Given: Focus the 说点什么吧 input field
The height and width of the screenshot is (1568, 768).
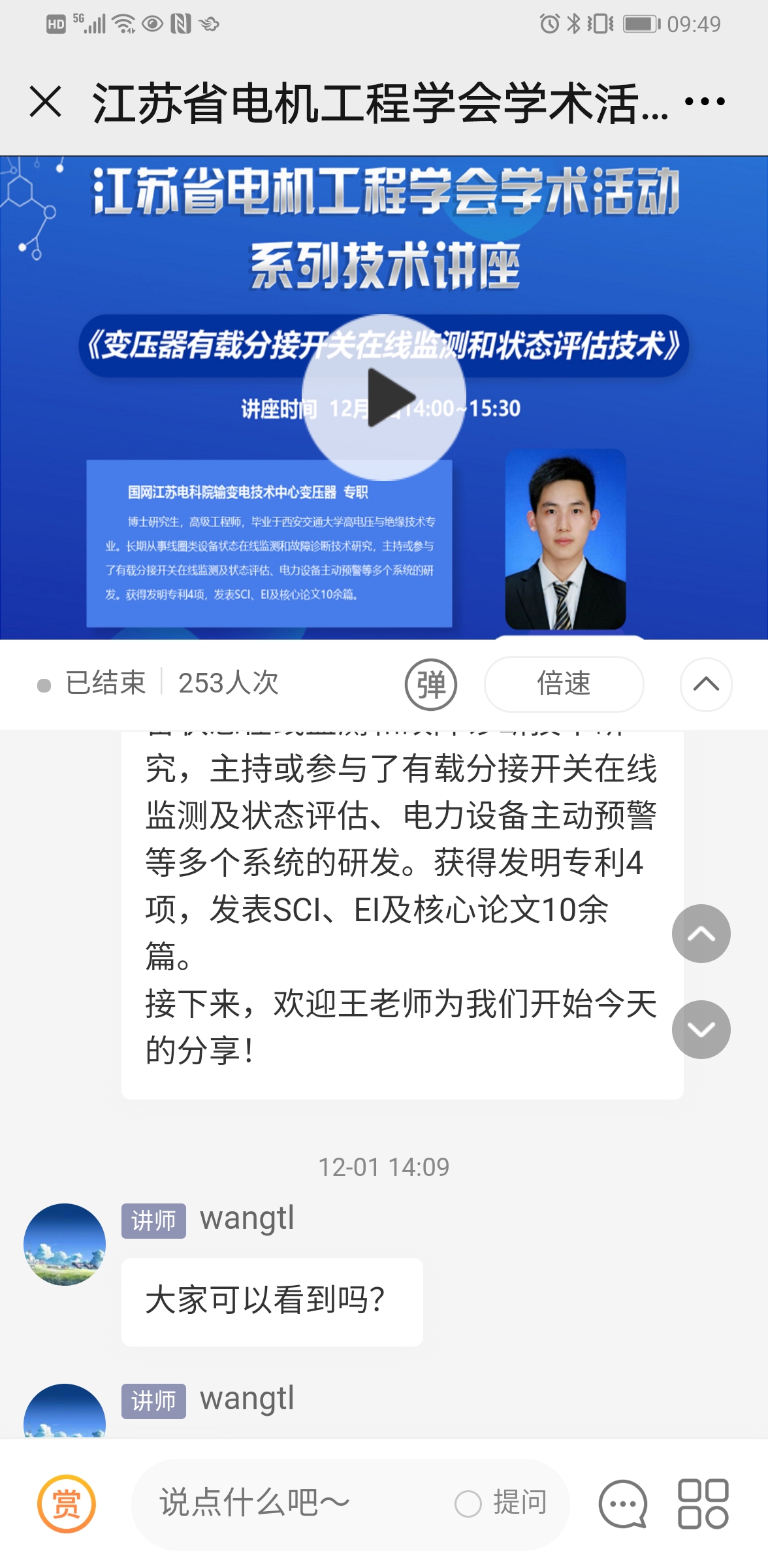Looking at the screenshot, I should pyautogui.click(x=287, y=1503).
